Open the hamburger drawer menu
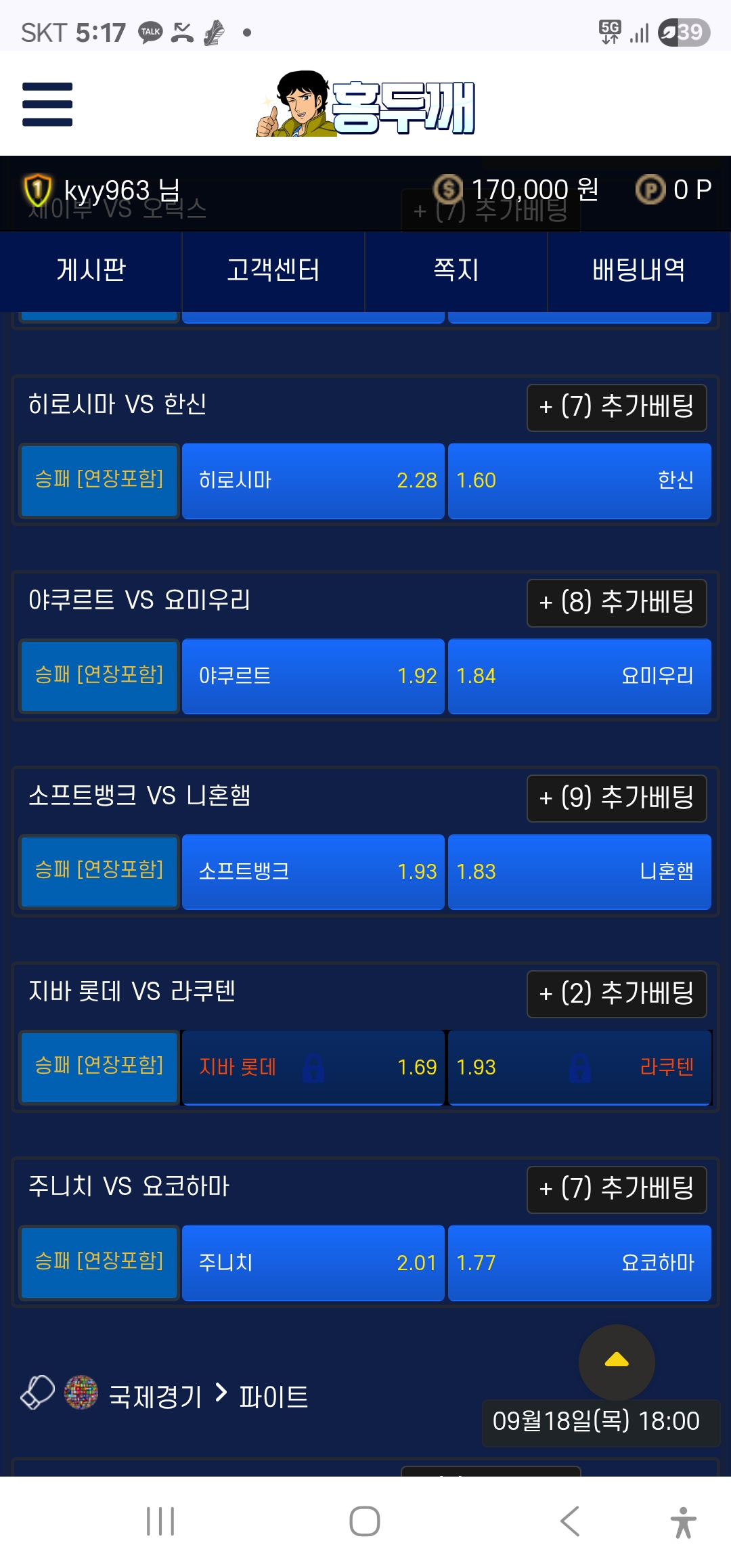The image size is (731, 1568). point(47,104)
